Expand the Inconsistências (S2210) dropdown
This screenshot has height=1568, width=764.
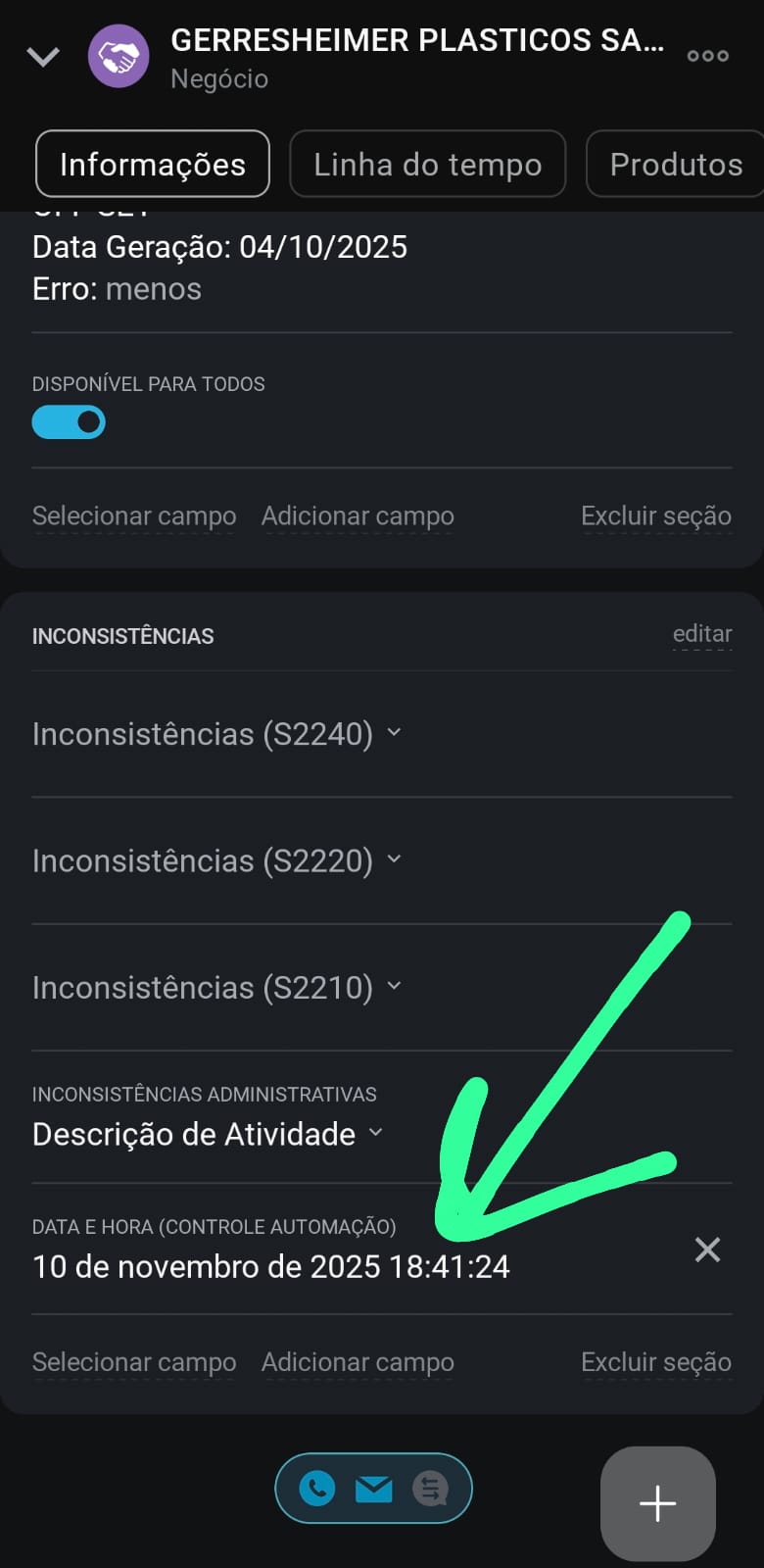(x=217, y=988)
